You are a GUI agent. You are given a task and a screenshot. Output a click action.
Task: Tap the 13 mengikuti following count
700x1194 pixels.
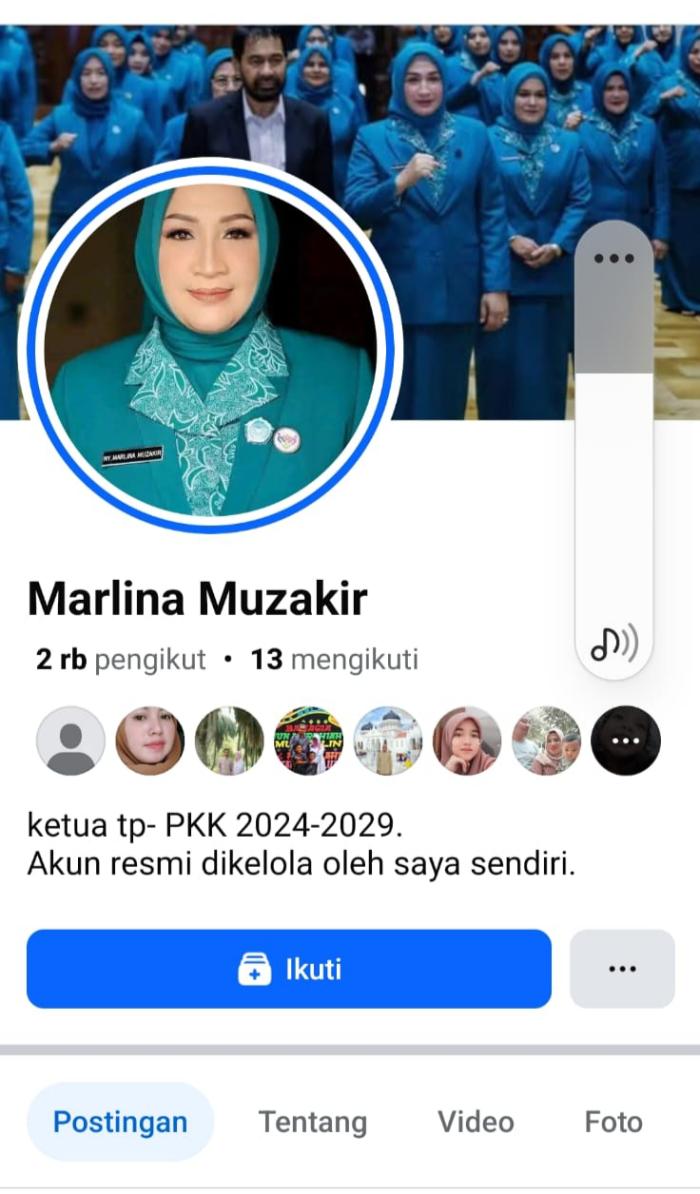(334, 660)
